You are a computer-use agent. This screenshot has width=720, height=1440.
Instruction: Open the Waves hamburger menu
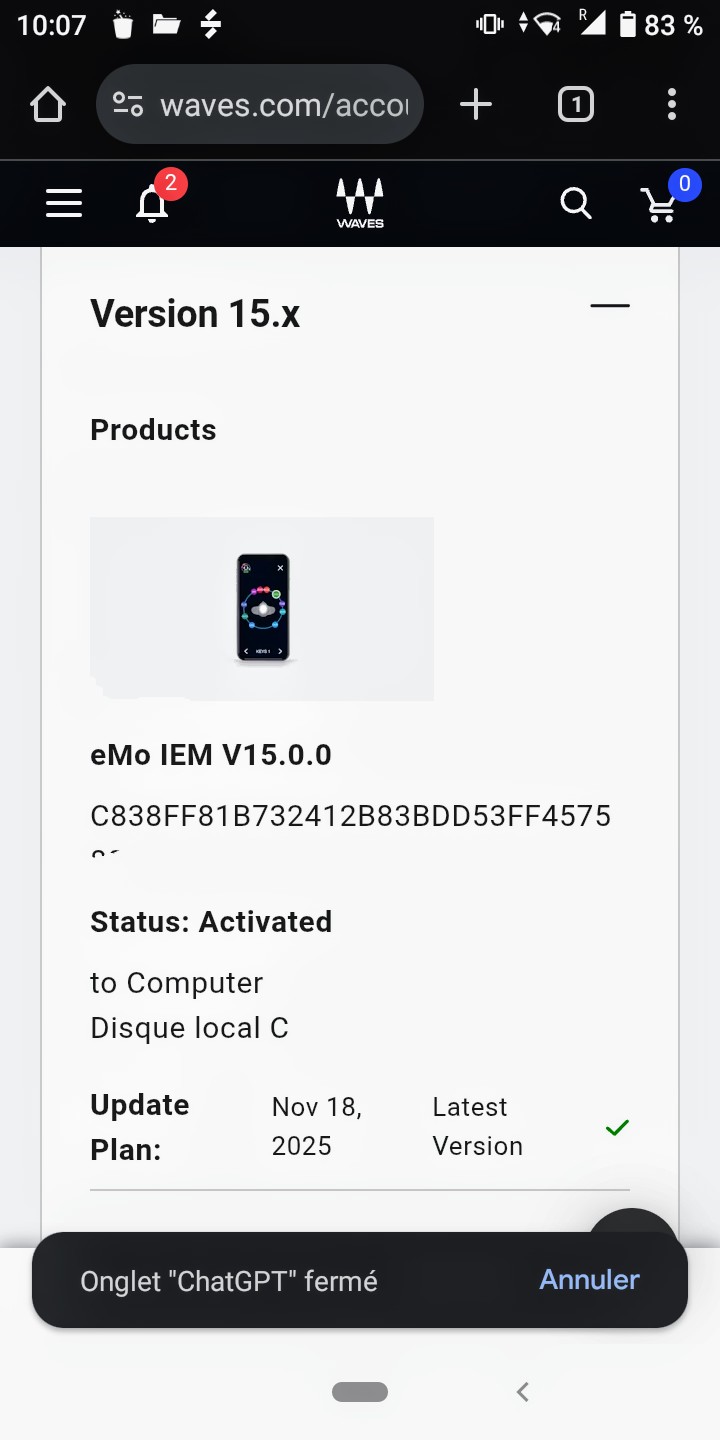(64, 204)
